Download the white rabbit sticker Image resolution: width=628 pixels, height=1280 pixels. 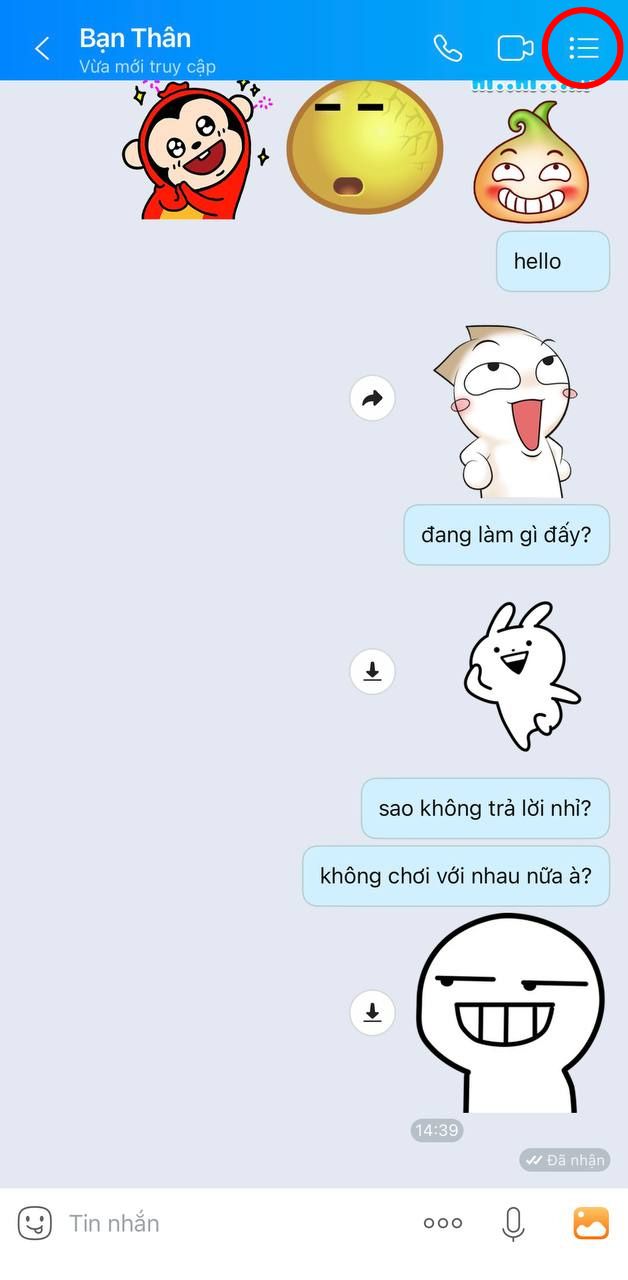pos(372,671)
